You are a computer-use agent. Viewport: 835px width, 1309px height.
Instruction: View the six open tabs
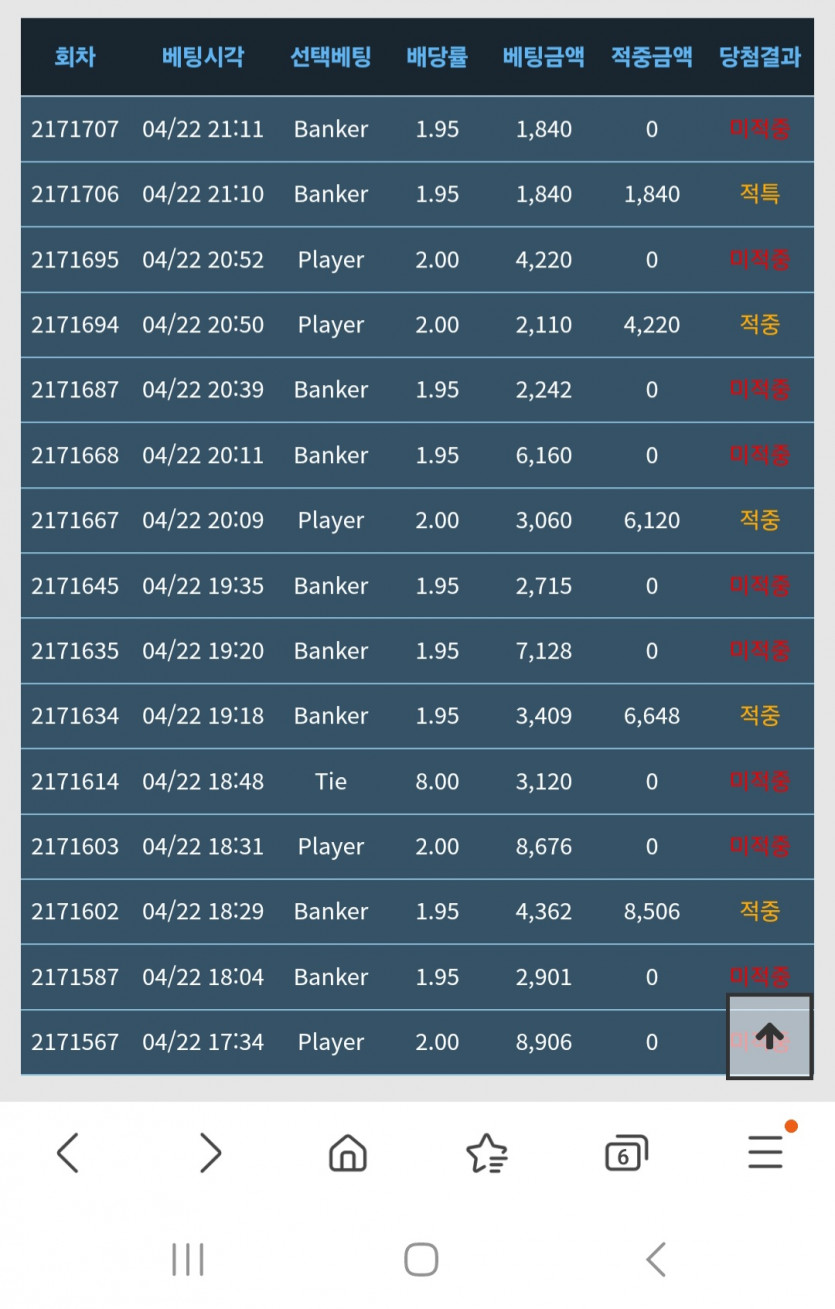[x=626, y=1154]
